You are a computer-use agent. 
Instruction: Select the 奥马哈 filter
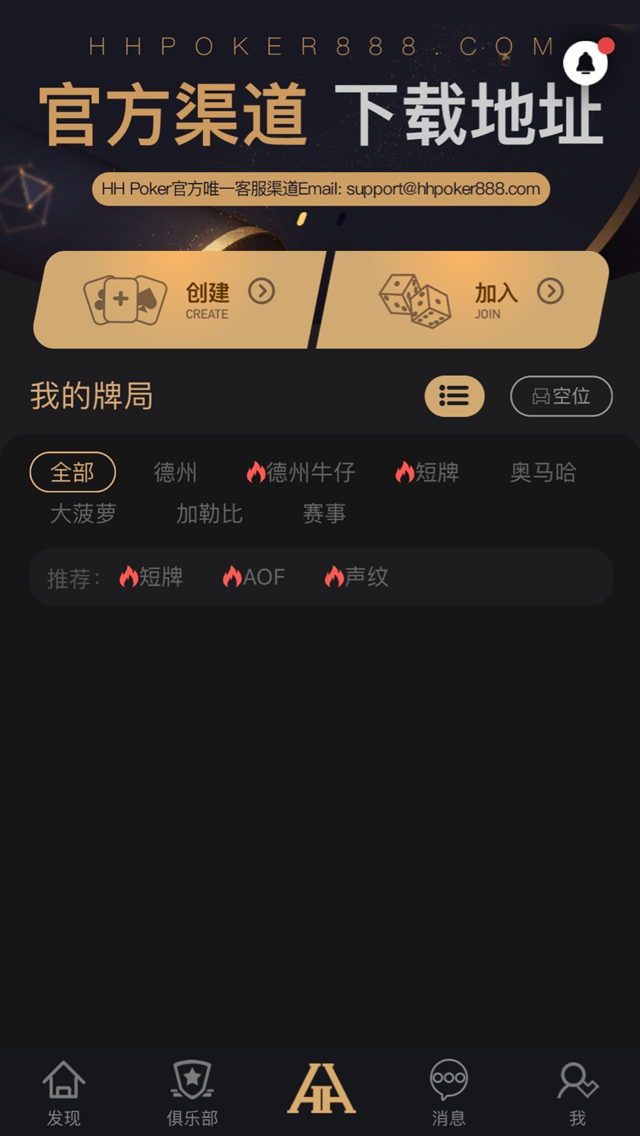click(x=543, y=472)
